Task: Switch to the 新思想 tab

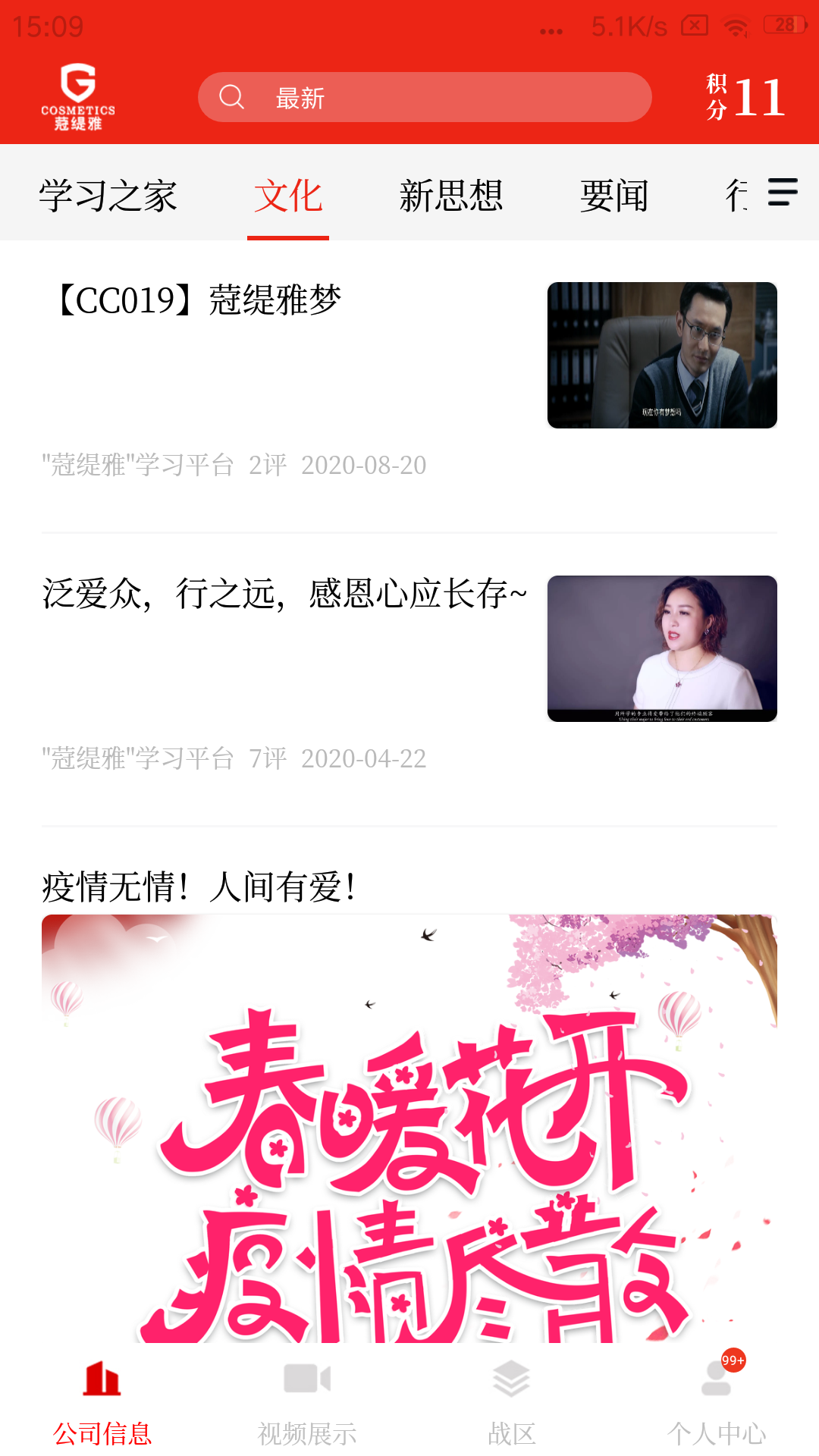Action: tap(451, 195)
